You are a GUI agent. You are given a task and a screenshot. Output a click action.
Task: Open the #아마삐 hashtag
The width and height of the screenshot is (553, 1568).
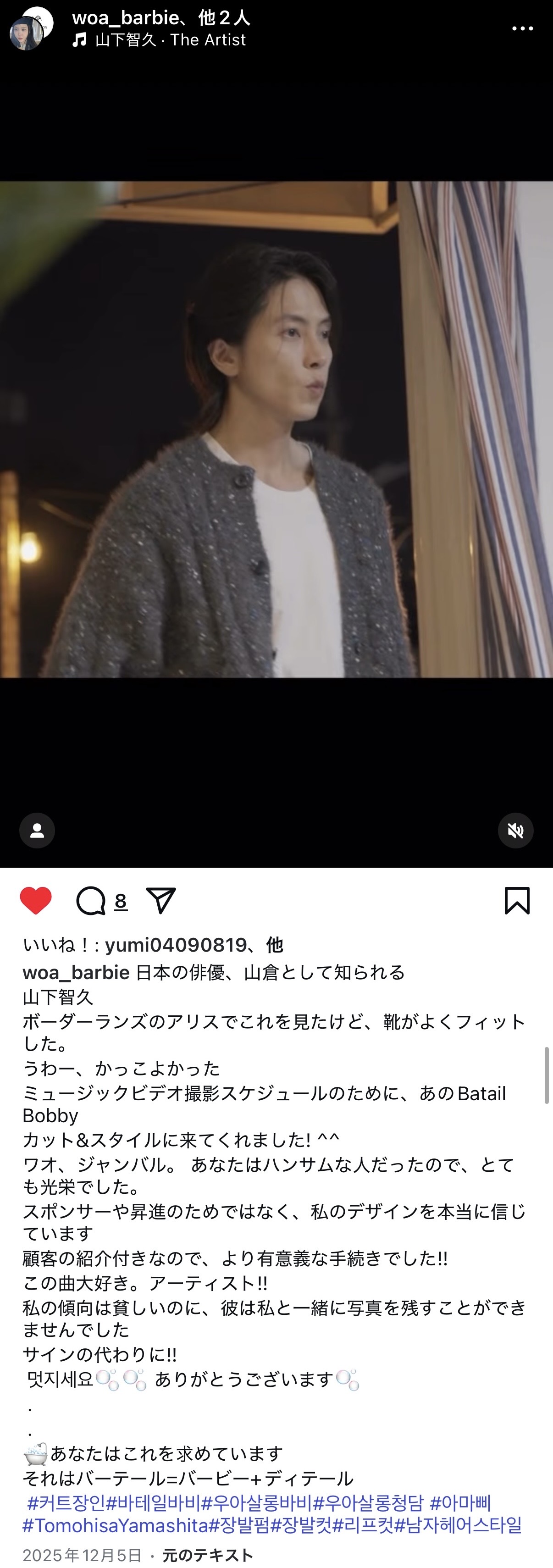460,1502
